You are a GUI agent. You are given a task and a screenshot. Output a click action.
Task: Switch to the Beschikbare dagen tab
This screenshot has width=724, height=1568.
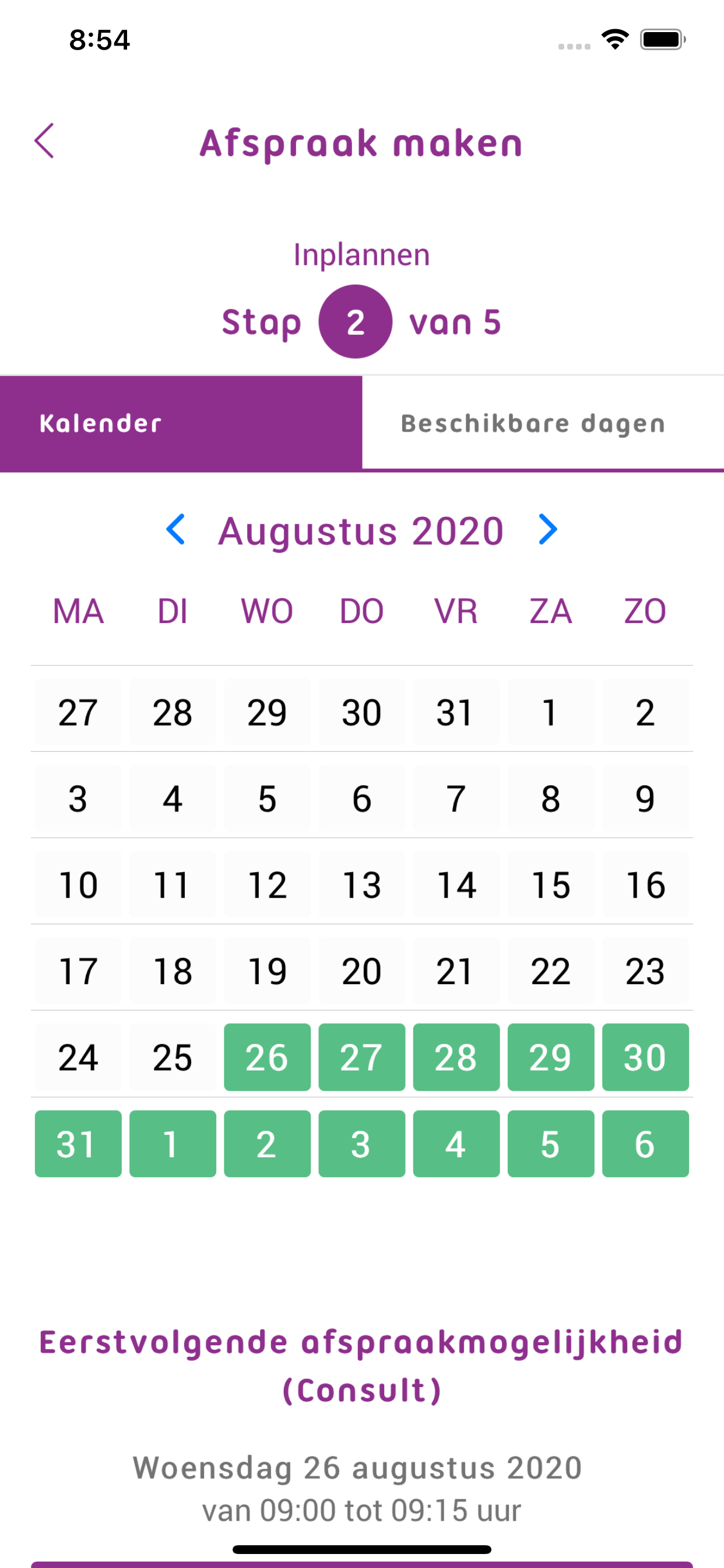coord(531,422)
